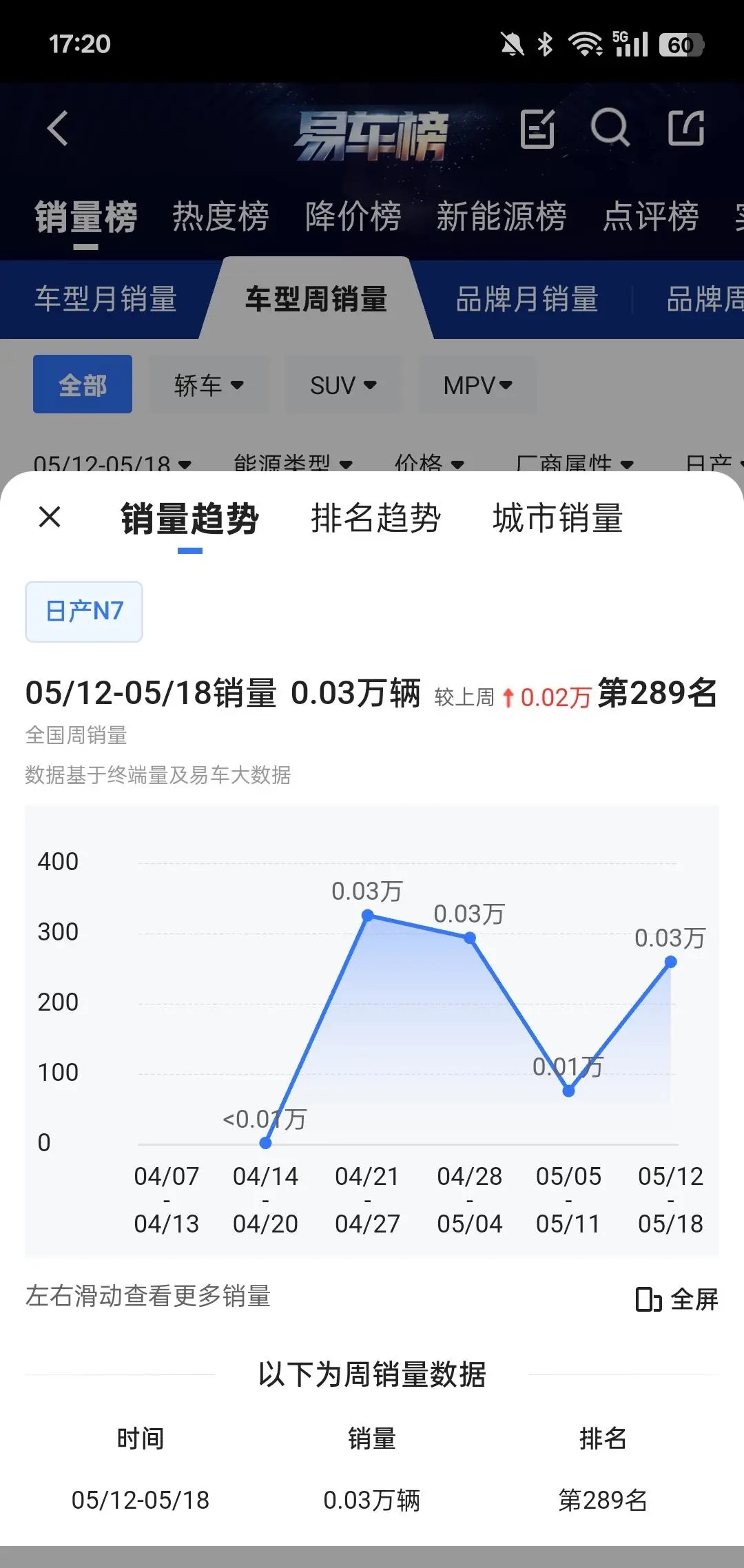The height and width of the screenshot is (1568, 744).
Task: Open the 点评榜 tab
Action: tap(650, 216)
